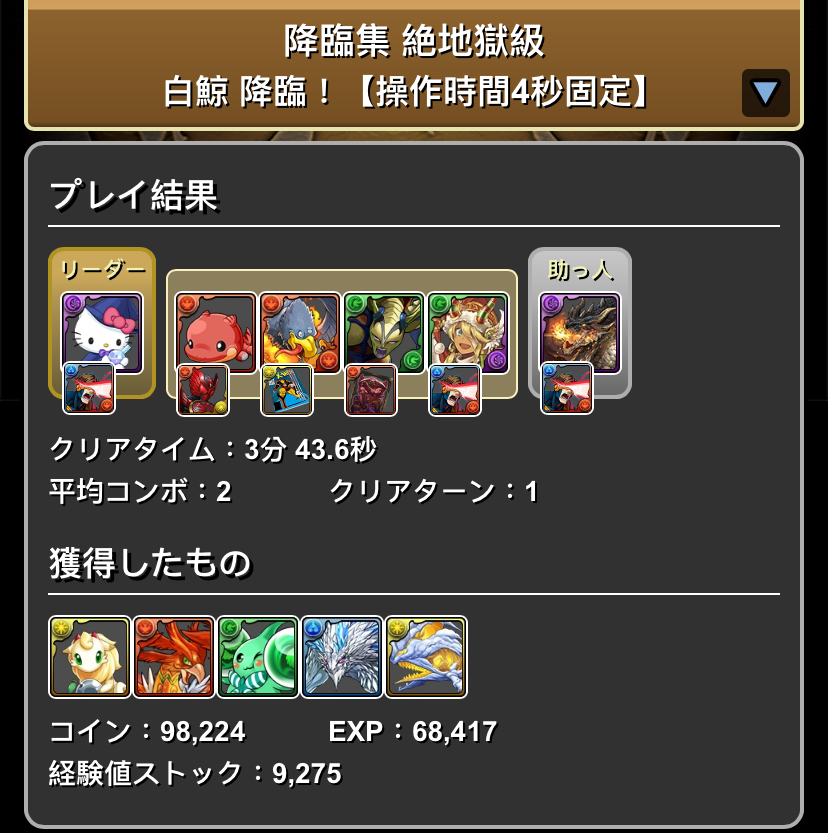Open the Hello Kitty leader monster icon
The width and height of the screenshot is (828, 833).
(x=102, y=332)
